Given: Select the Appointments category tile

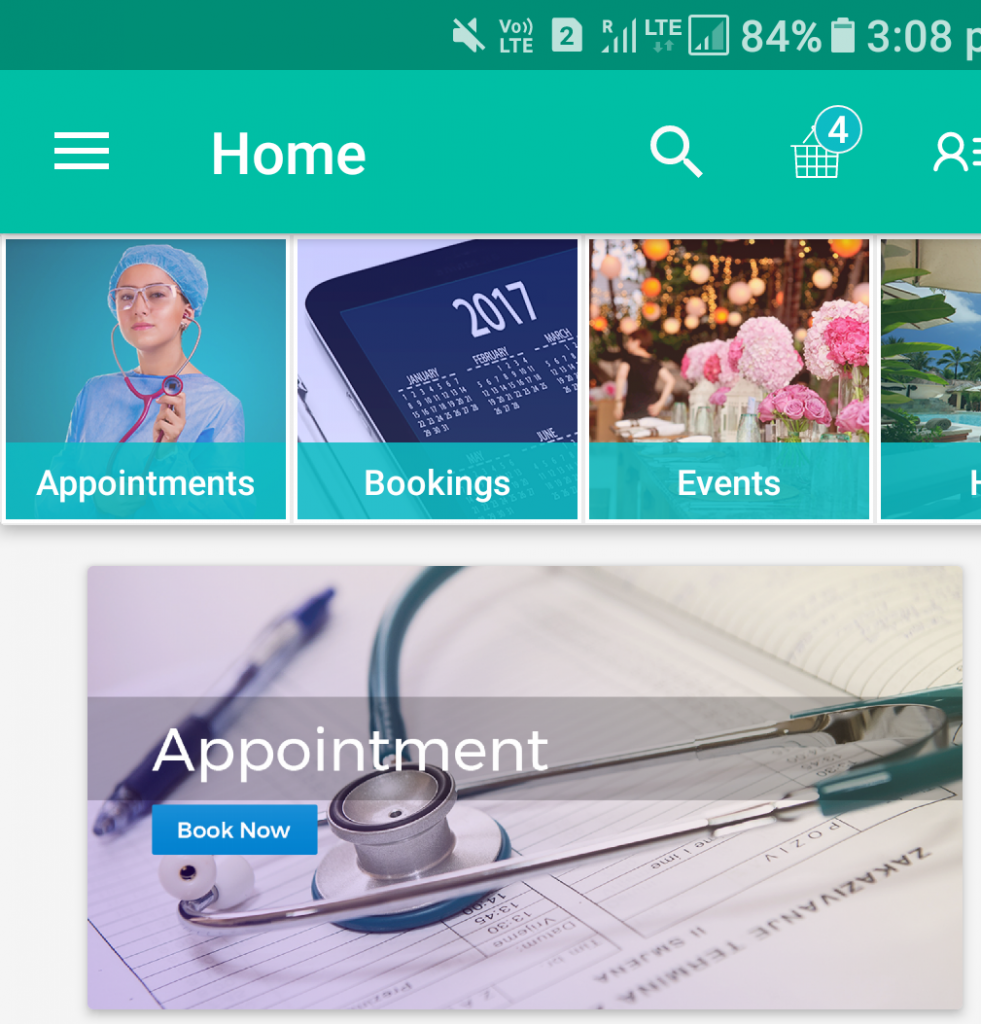Looking at the screenshot, I should click(x=146, y=380).
